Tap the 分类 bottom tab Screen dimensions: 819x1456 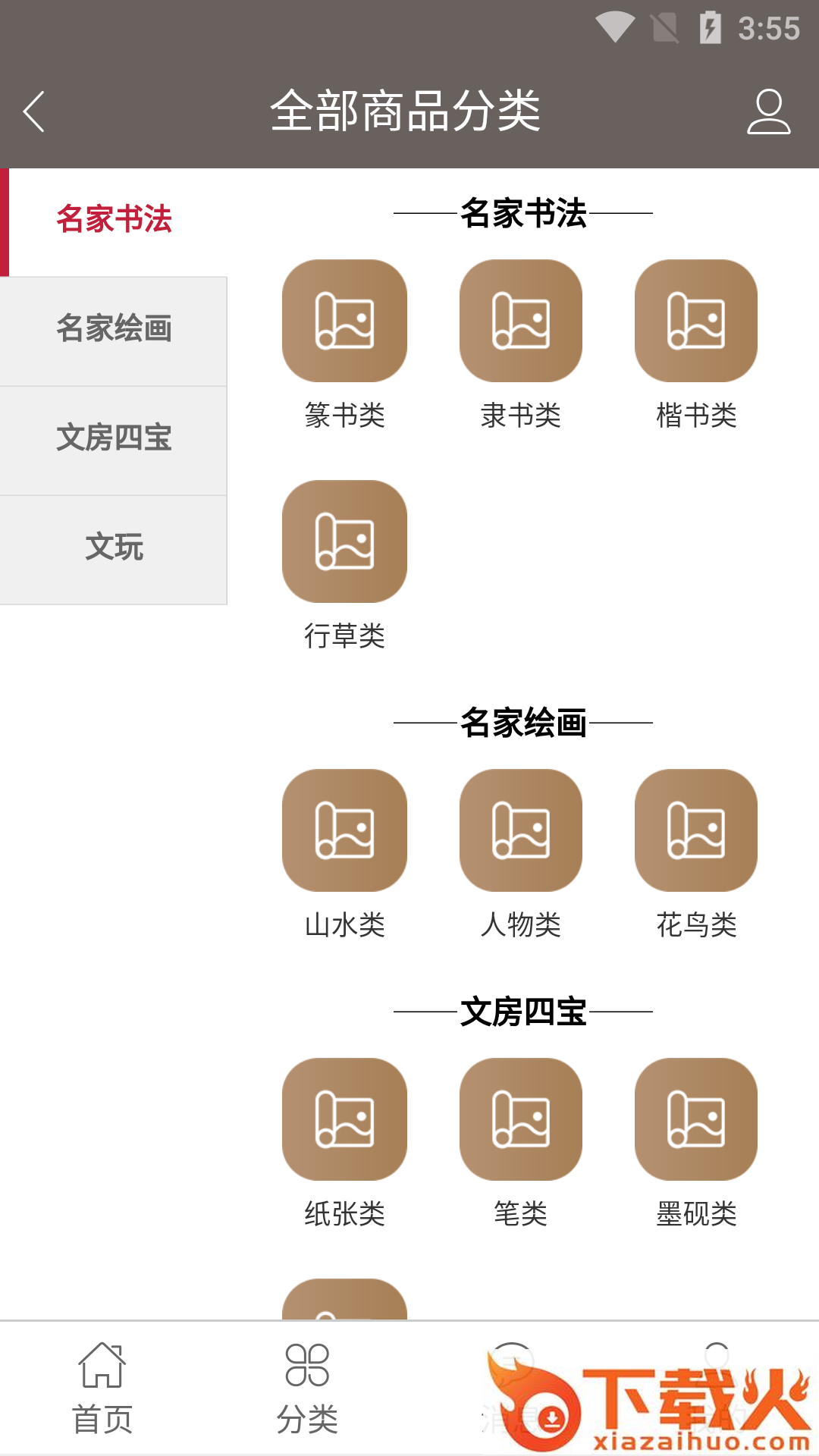coord(307,1389)
